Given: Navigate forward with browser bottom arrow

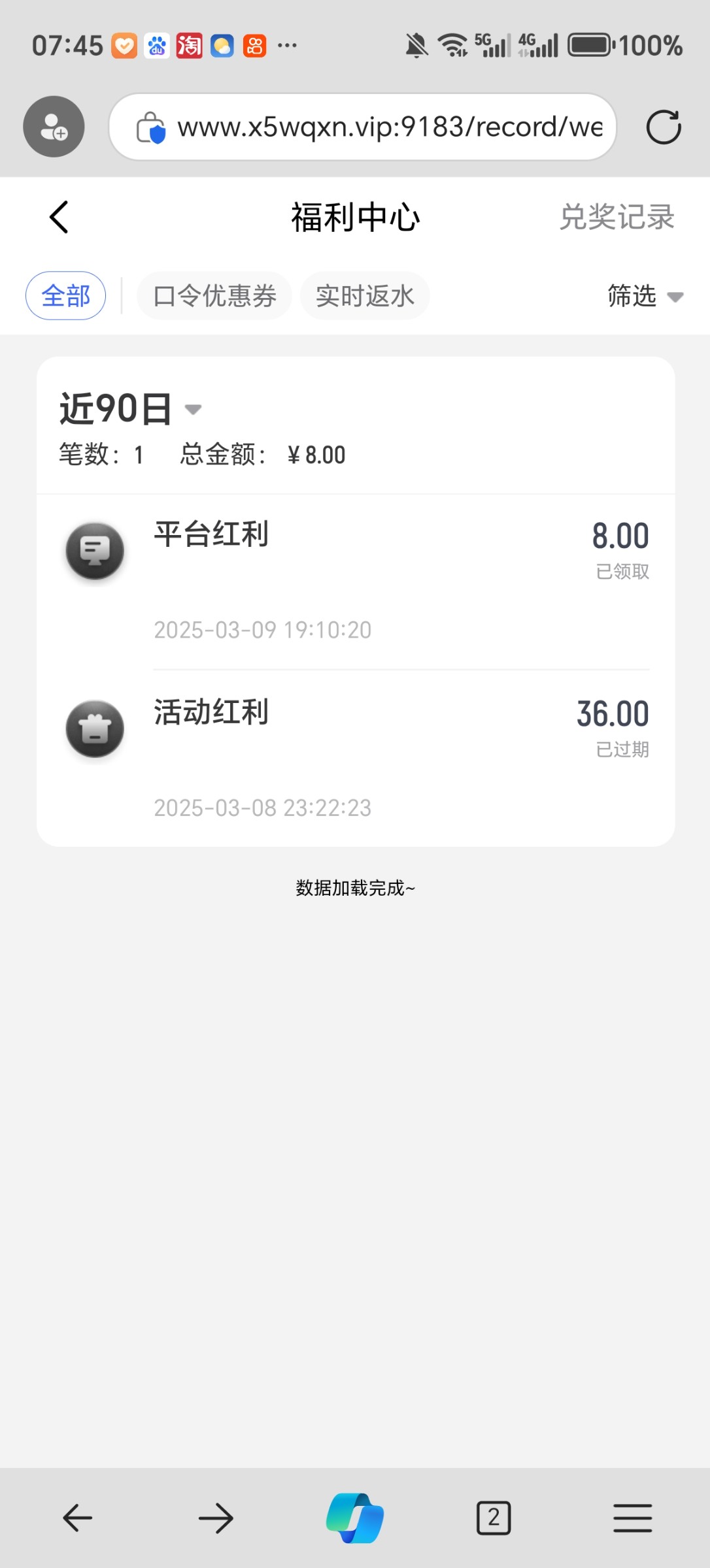Looking at the screenshot, I should pos(216,1518).
